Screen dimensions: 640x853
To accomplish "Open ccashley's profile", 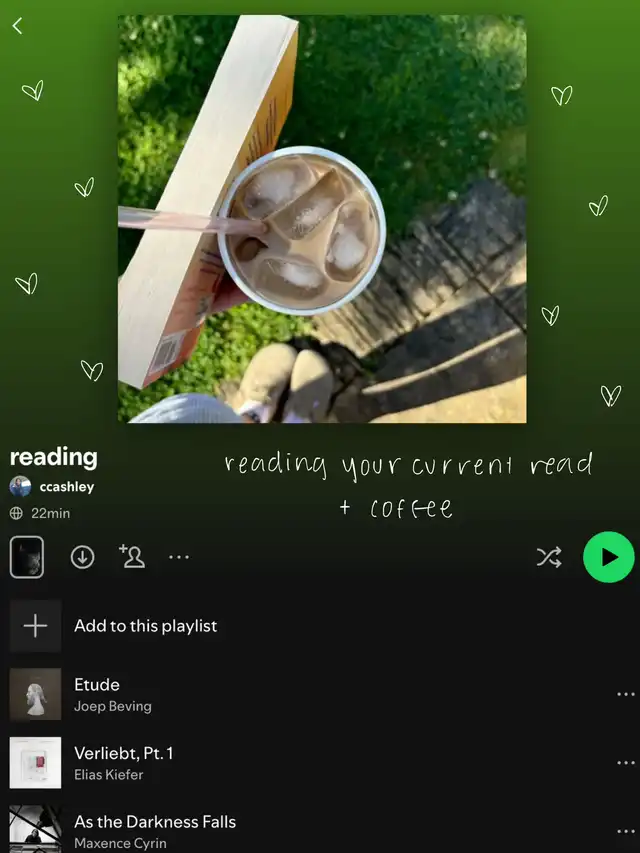I will coord(52,486).
